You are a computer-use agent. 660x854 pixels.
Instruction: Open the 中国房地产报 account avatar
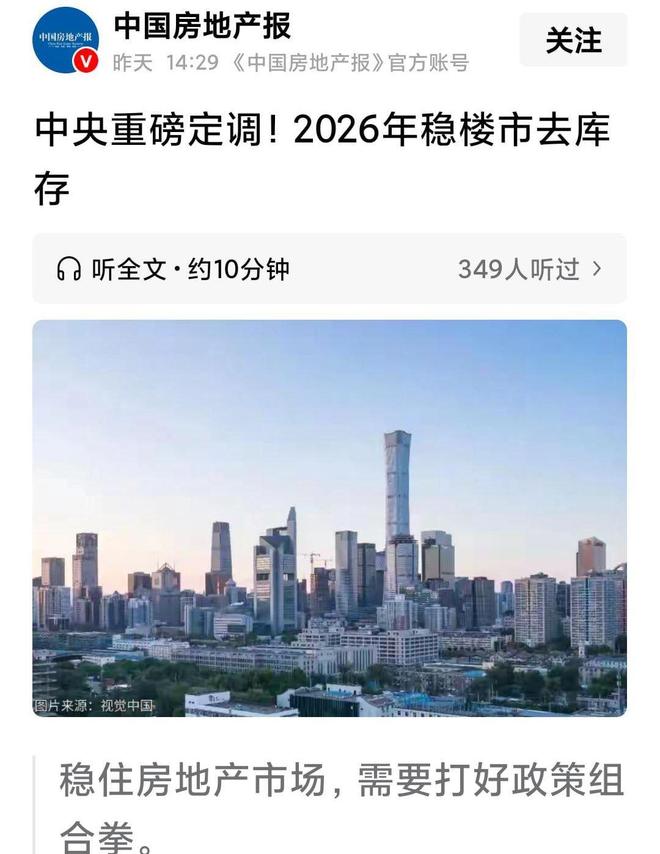66,40
